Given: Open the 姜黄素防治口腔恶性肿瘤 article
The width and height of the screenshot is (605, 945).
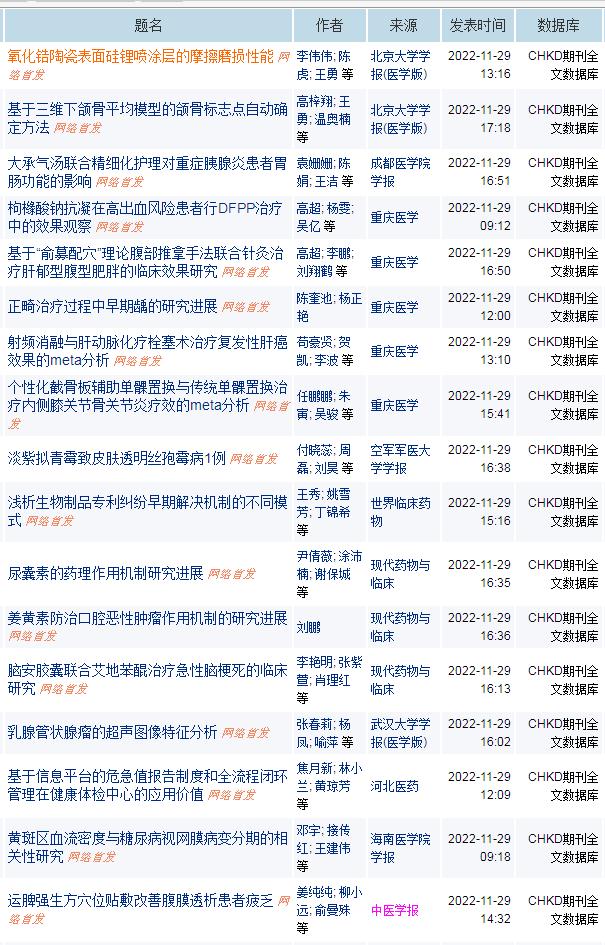Looking at the screenshot, I should point(147,618).
